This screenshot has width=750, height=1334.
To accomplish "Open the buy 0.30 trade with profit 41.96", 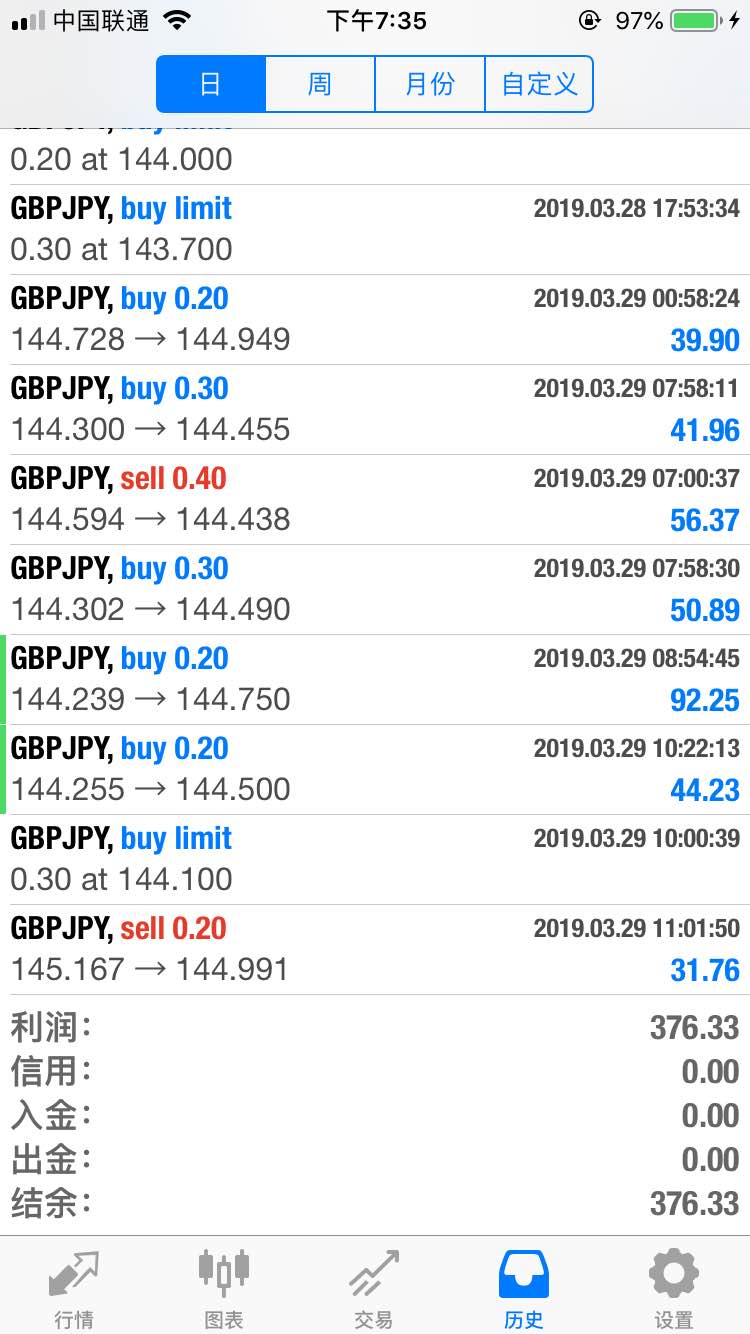I will pos(375,410).
